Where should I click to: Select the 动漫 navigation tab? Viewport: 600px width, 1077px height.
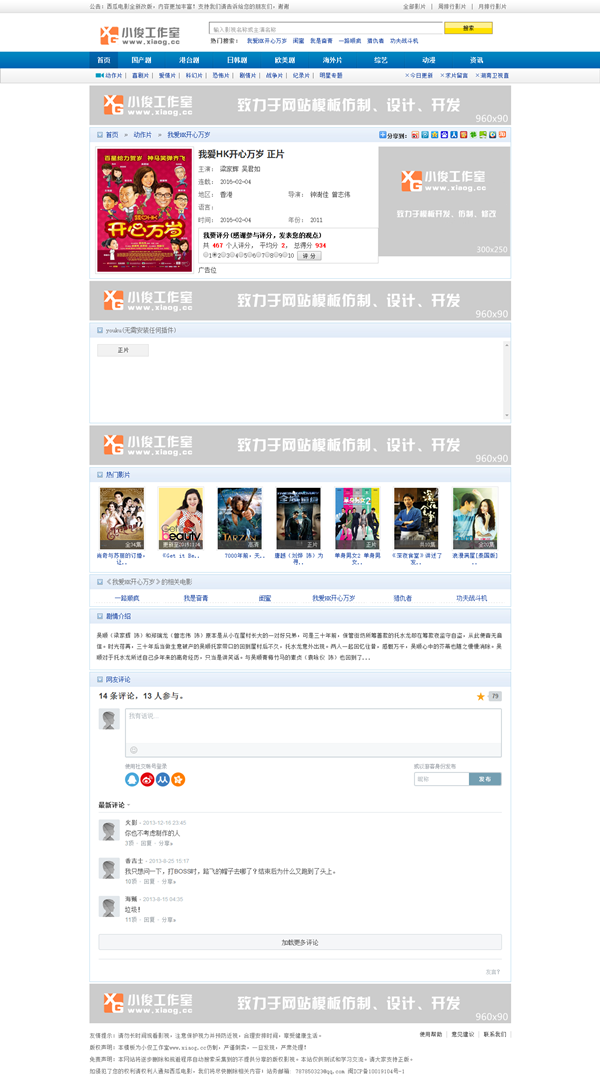pos(428,60)
